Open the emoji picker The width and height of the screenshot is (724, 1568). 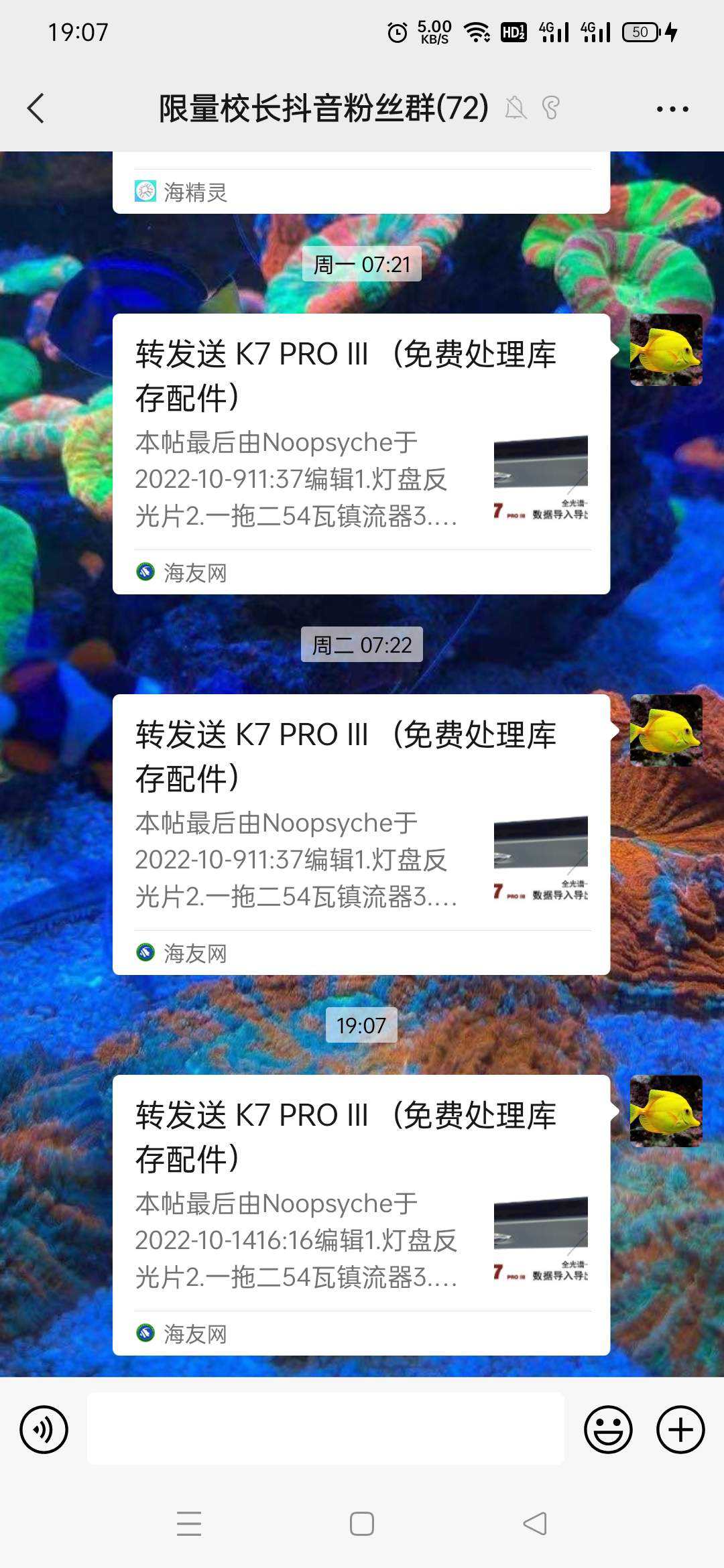pos(608,1429)
